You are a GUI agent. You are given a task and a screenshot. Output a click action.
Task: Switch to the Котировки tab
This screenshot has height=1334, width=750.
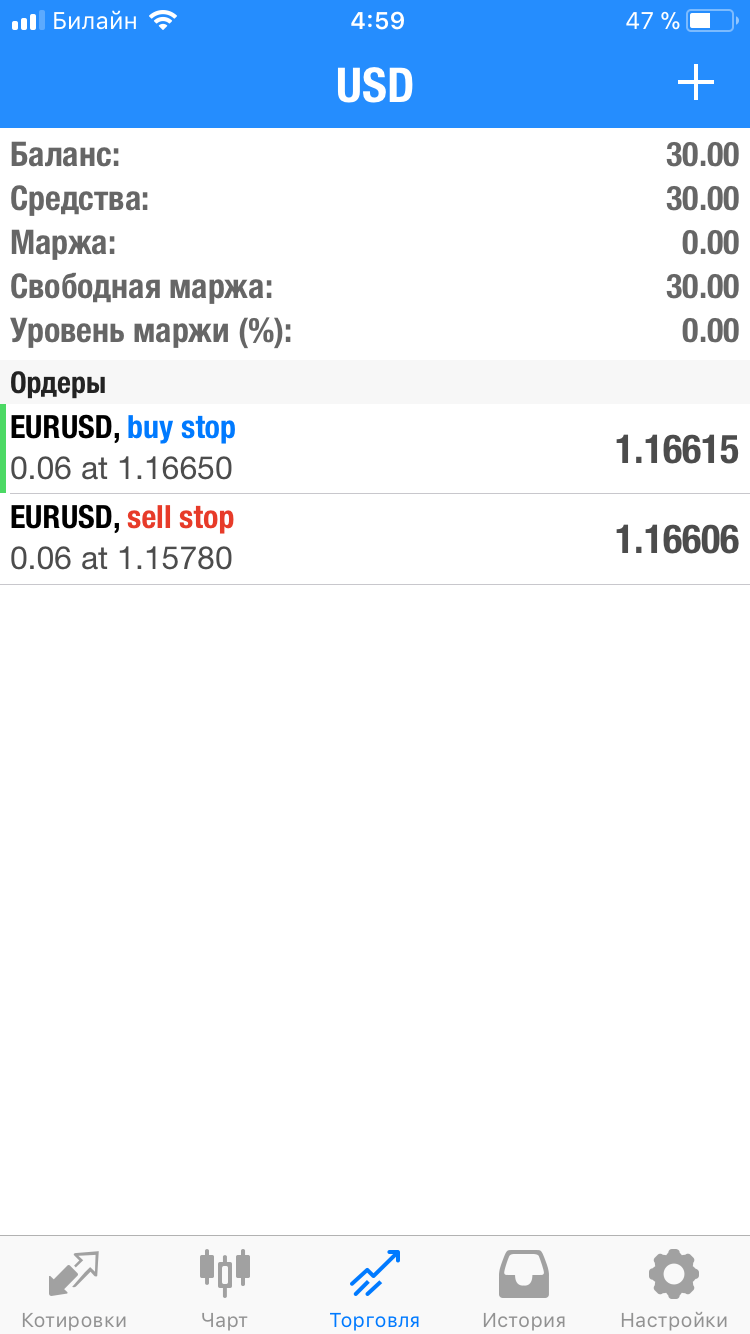[x=74, y=1288]
